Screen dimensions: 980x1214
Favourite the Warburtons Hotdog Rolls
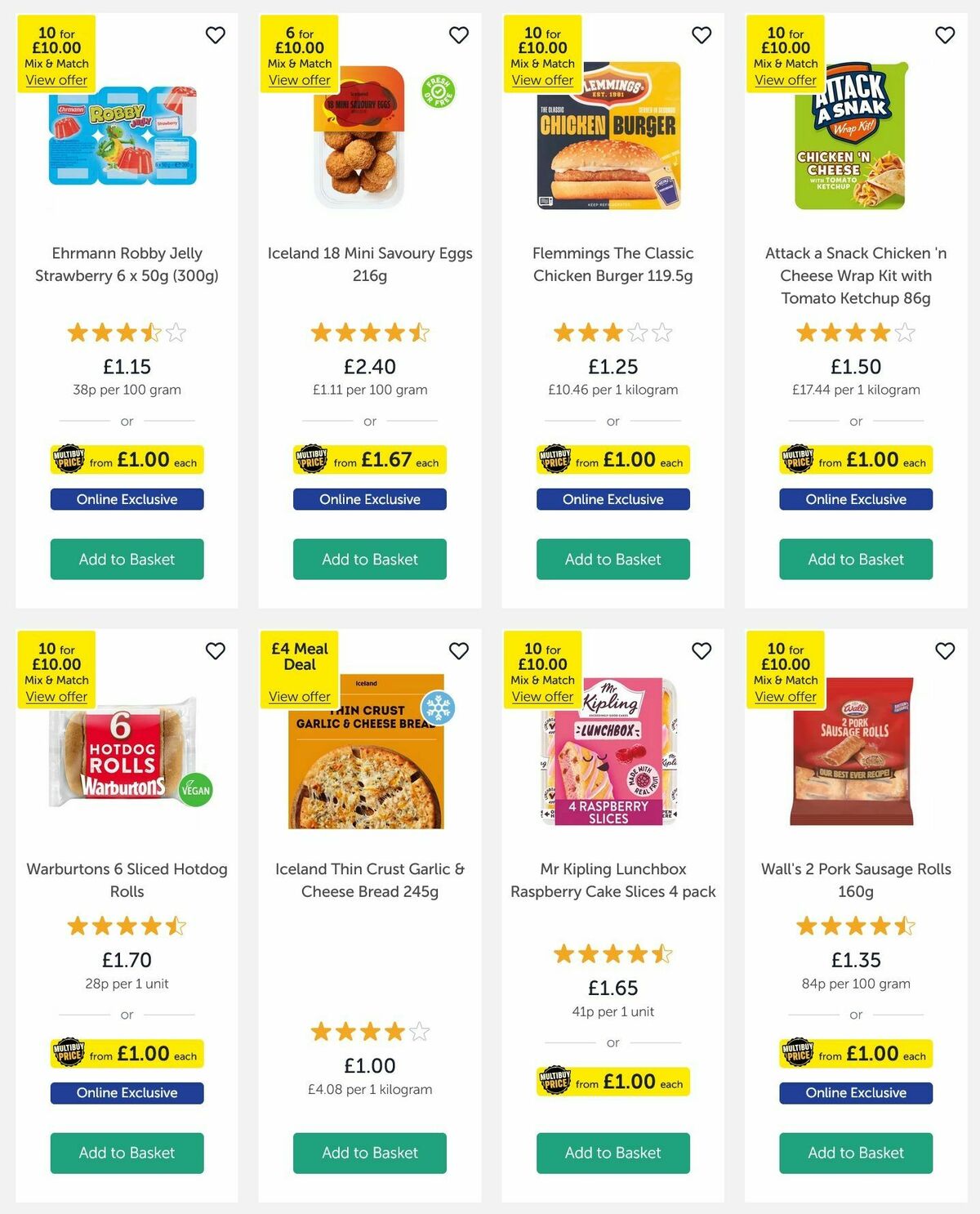[x=216, y=652]
